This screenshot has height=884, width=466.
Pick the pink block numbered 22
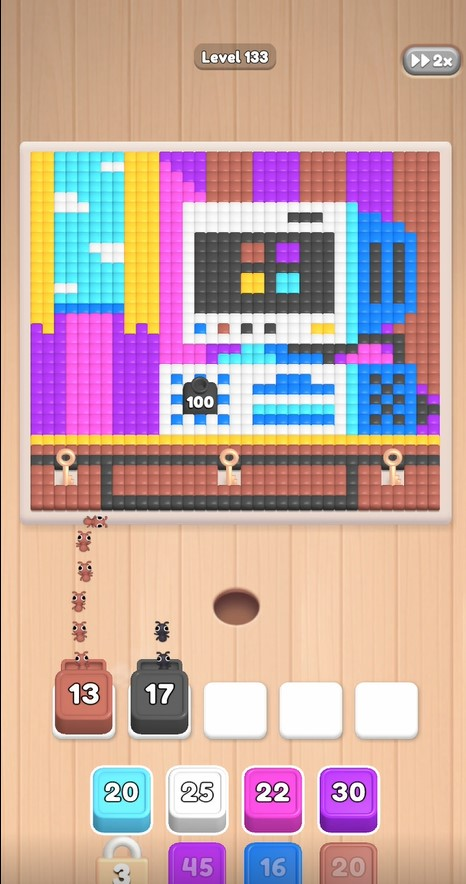[273, 799]
